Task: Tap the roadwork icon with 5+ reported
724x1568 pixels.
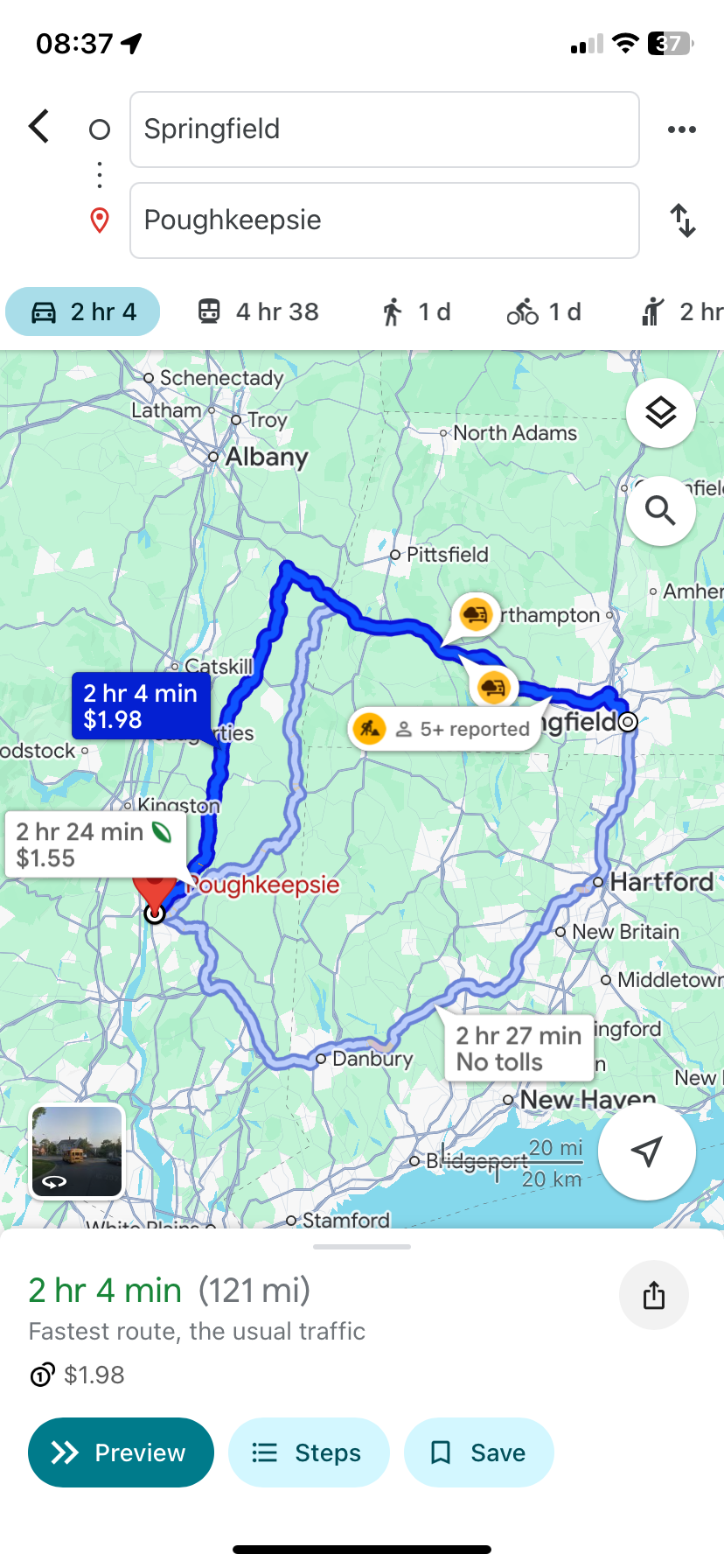Action: click(x=369, y=728)
